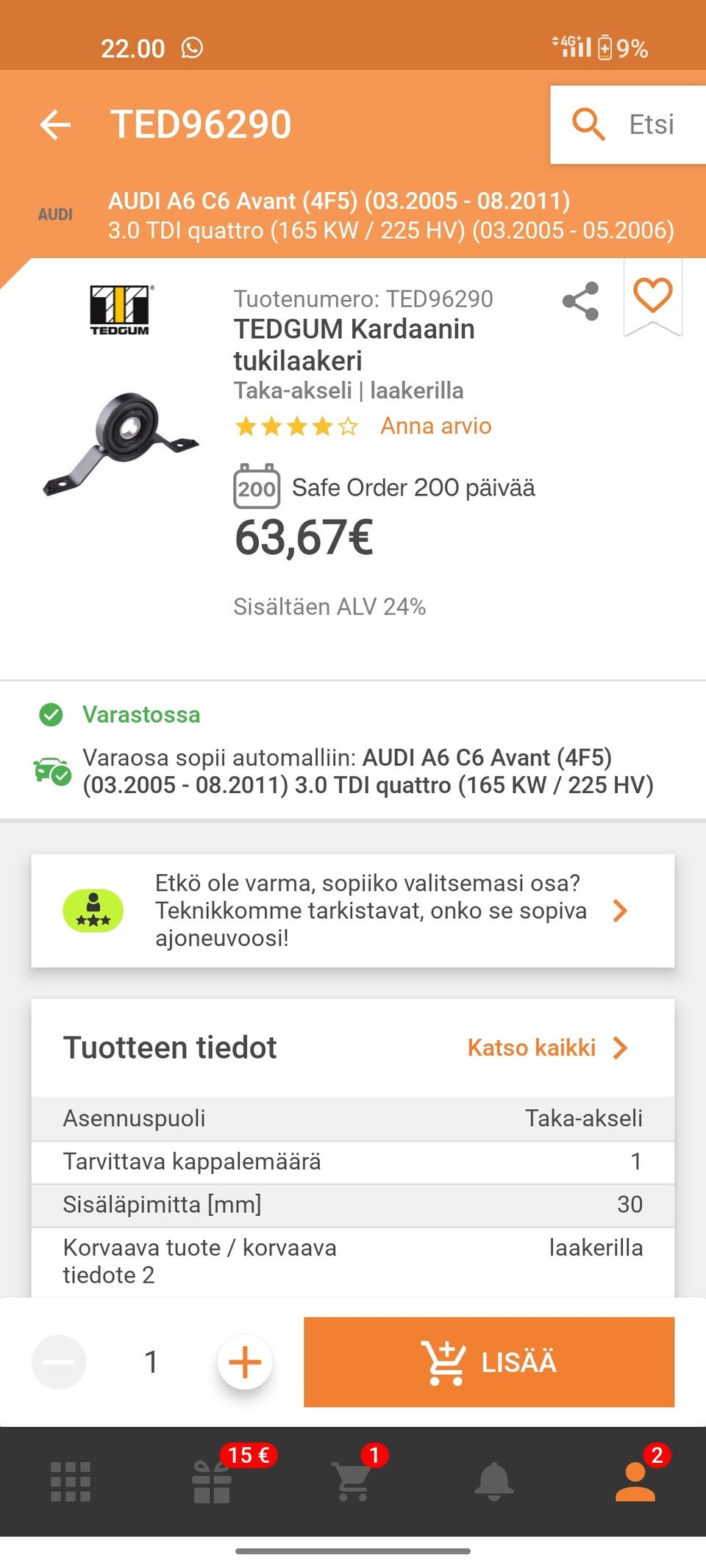Add product to favorites with heart

click(x=652, y=296)
